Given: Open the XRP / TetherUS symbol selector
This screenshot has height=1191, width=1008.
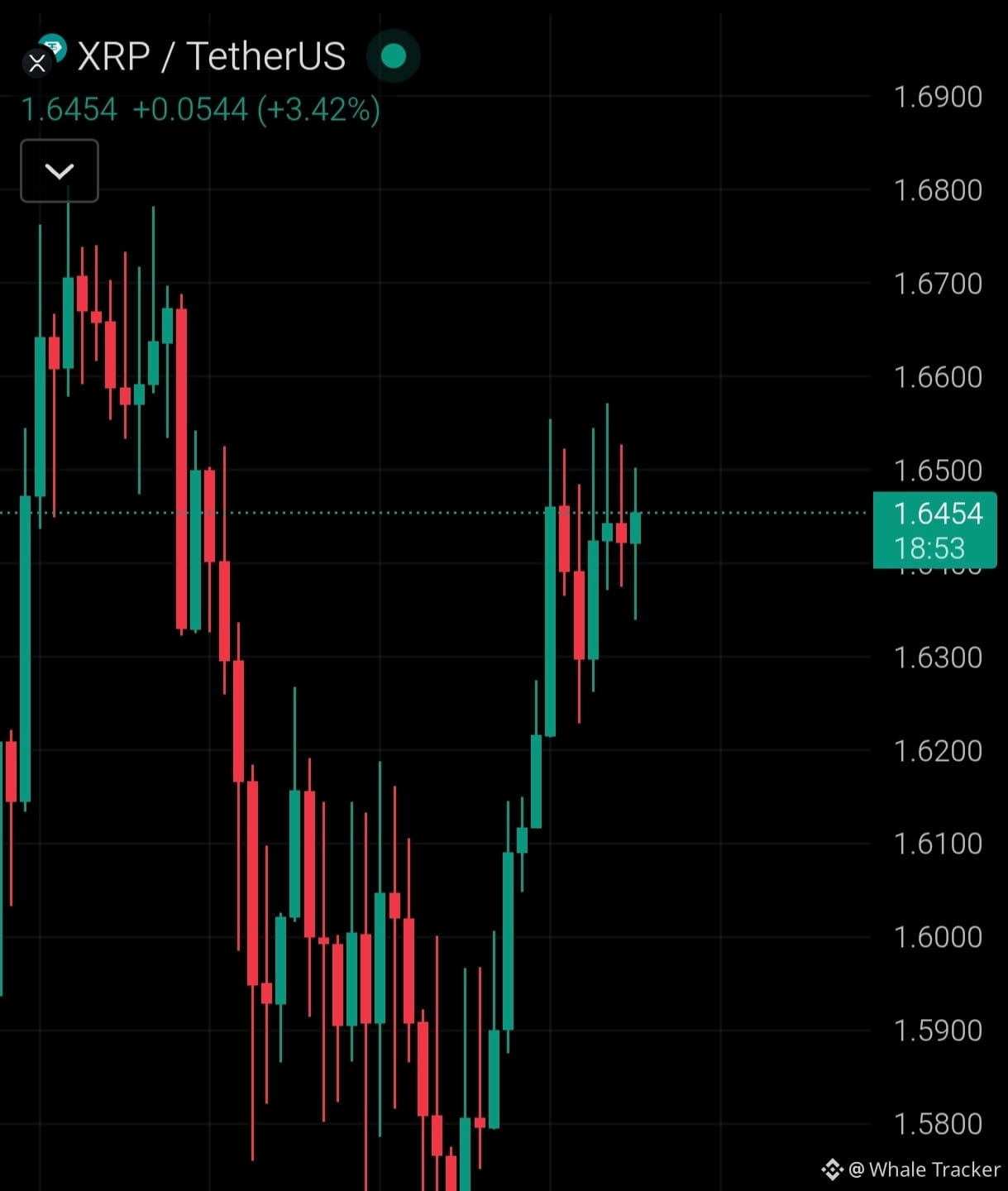Looking at the screenshot, I should click(211, 56).
